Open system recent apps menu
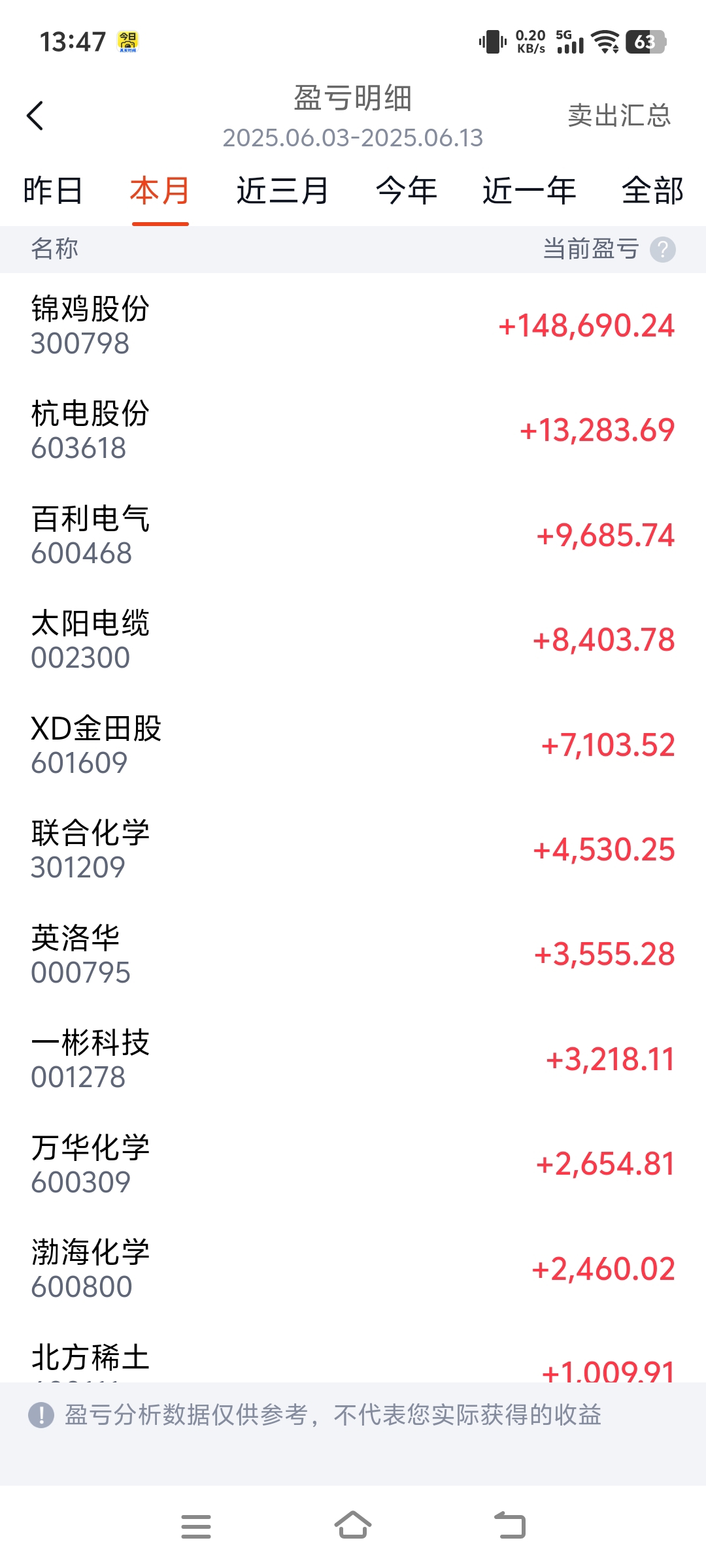Viewport: 706px width, 1568px height. point(196,1526)
